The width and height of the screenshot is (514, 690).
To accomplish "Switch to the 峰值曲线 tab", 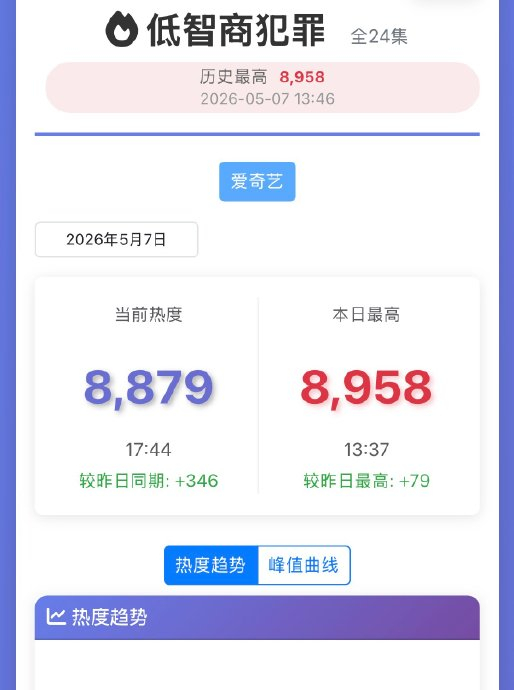I will 304,565.
